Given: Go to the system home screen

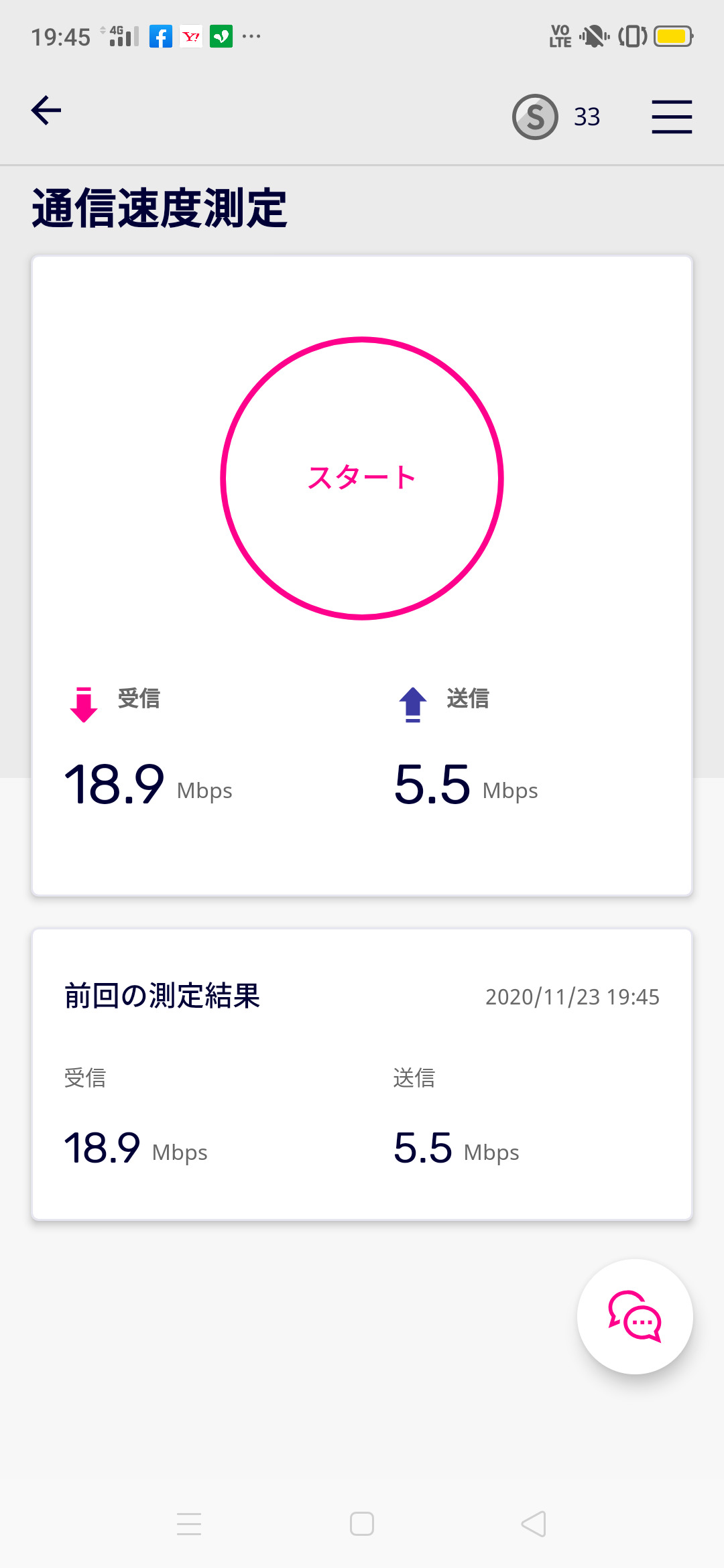Looking at the screenshot, I should pos(362,1524).
